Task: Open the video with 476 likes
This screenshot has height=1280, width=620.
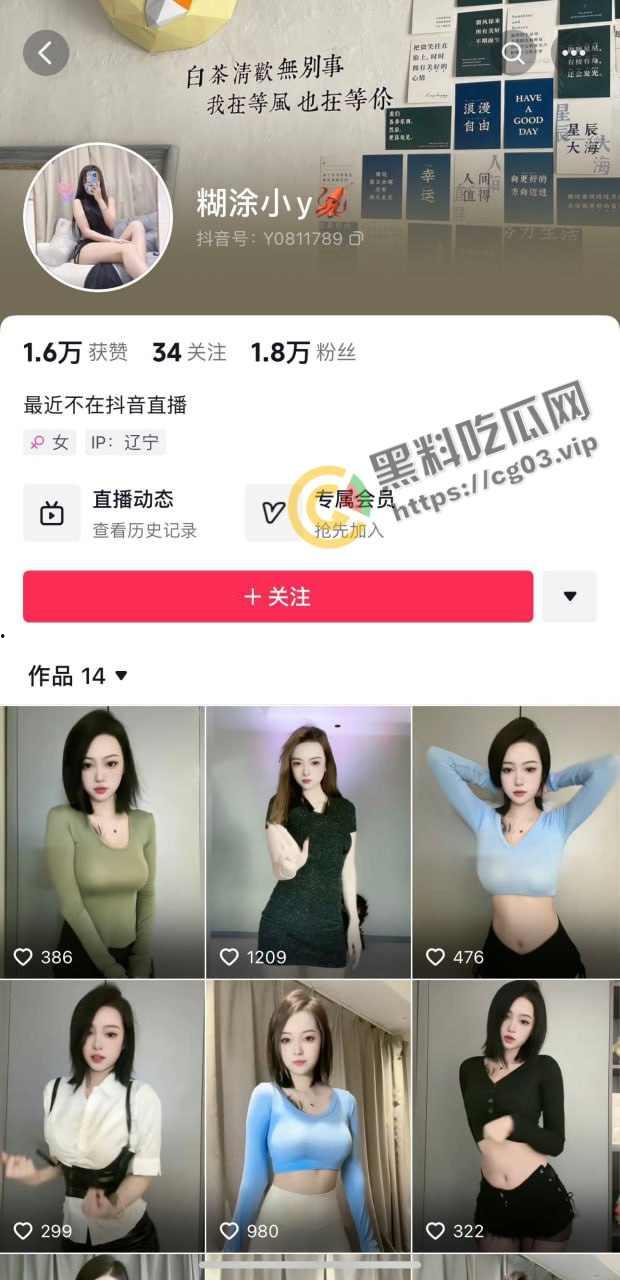Action: tap(516, 842)
